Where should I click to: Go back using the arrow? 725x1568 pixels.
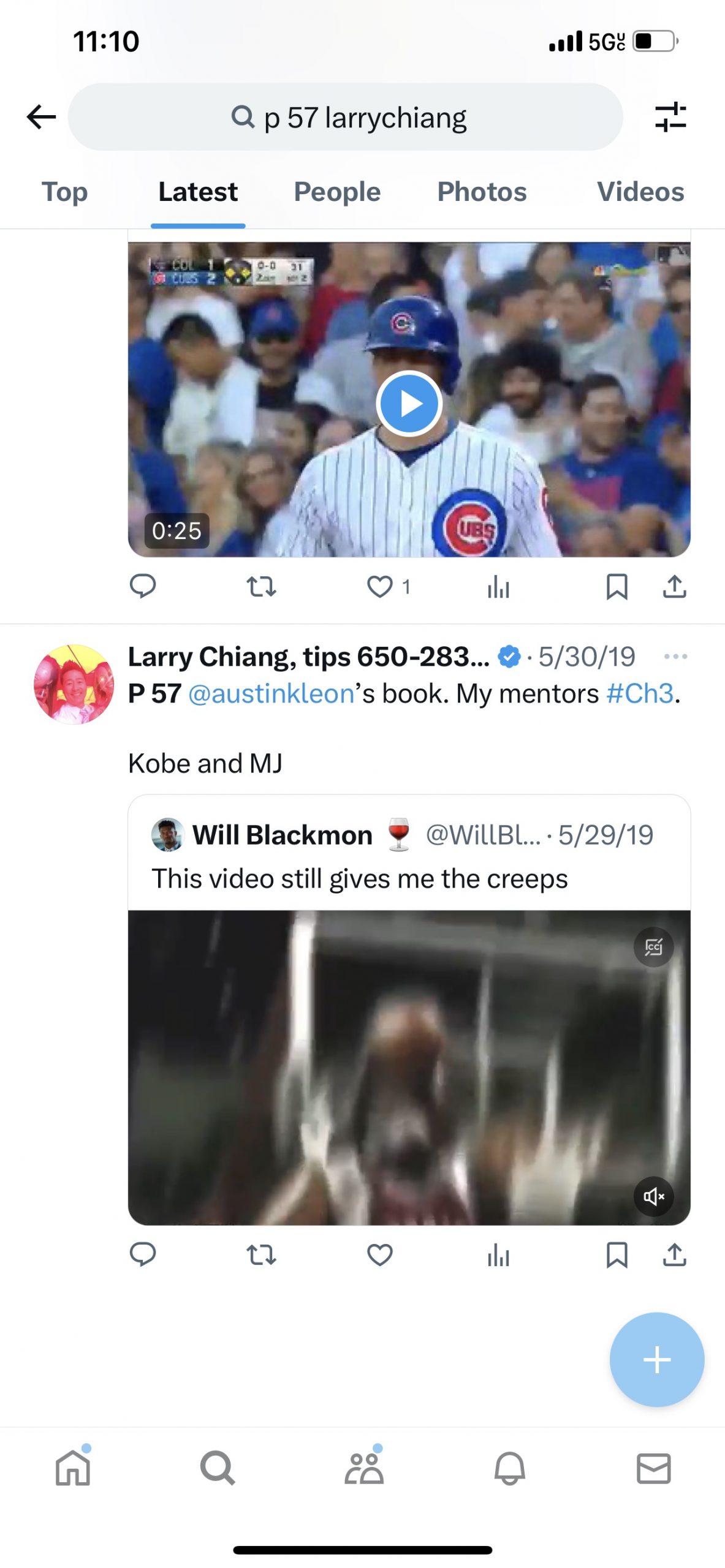41,117
